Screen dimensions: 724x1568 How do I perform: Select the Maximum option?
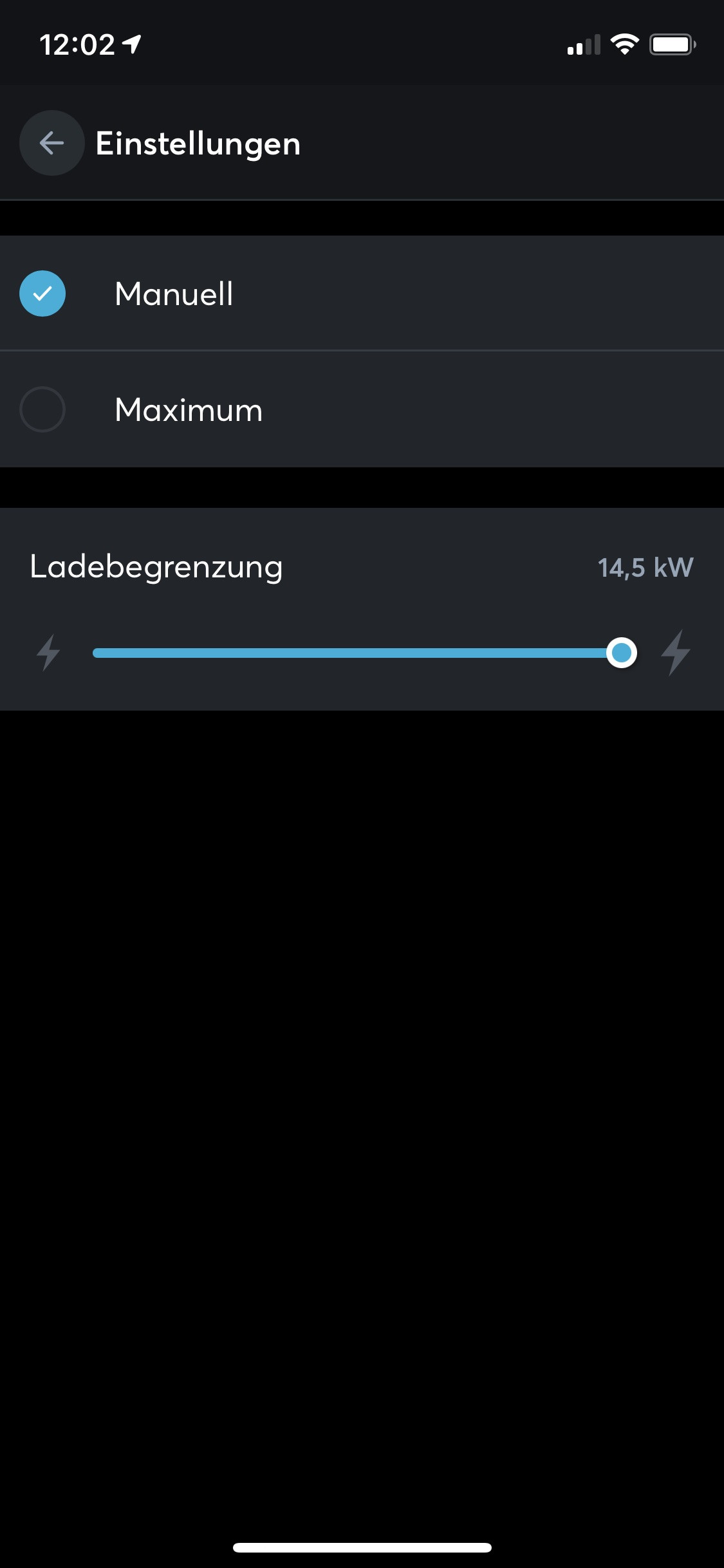pos(42,409)
